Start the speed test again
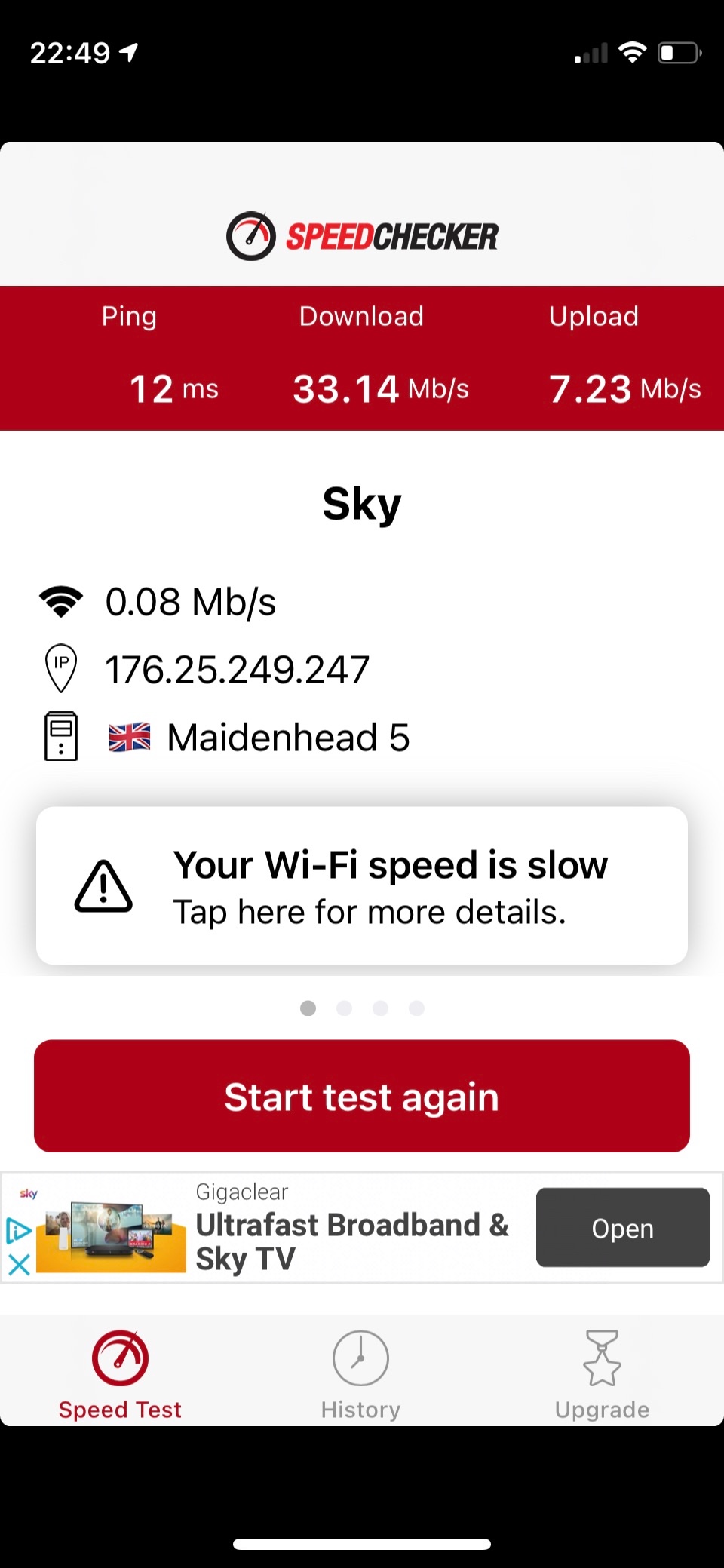Image resolution: width=724 pixels, height=1568 pixels. [x=362, y=1096]
